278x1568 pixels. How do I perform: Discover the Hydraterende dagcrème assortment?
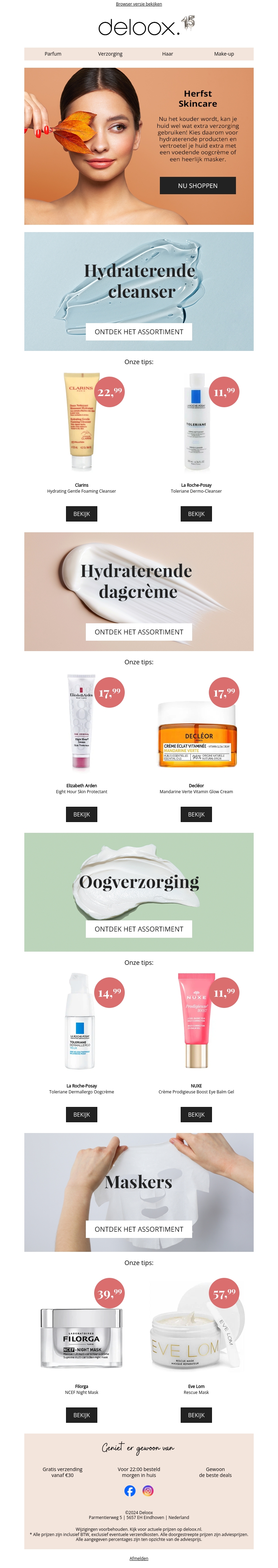pos(139,632)
